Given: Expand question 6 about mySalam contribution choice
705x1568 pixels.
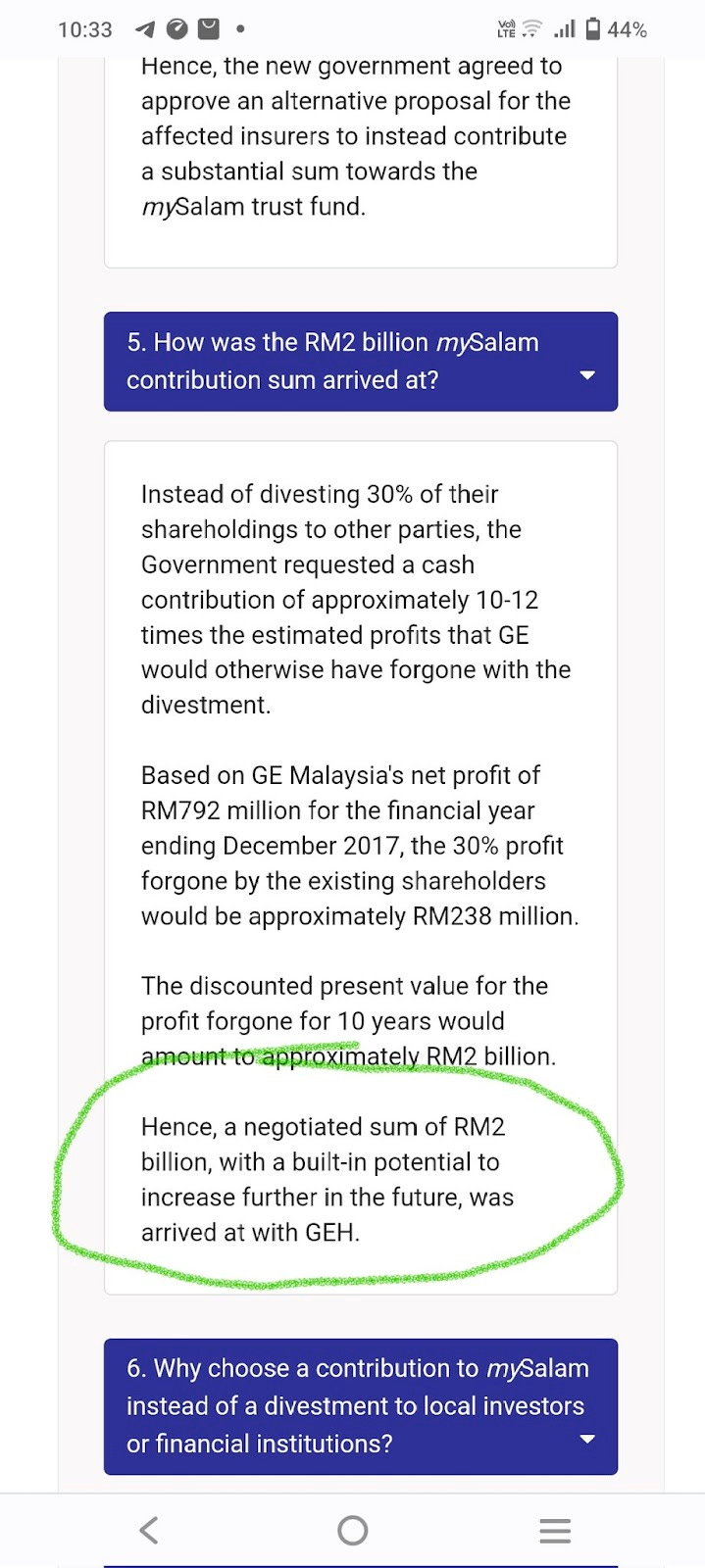Looking at the screenshot, I should click(361, 1406).
